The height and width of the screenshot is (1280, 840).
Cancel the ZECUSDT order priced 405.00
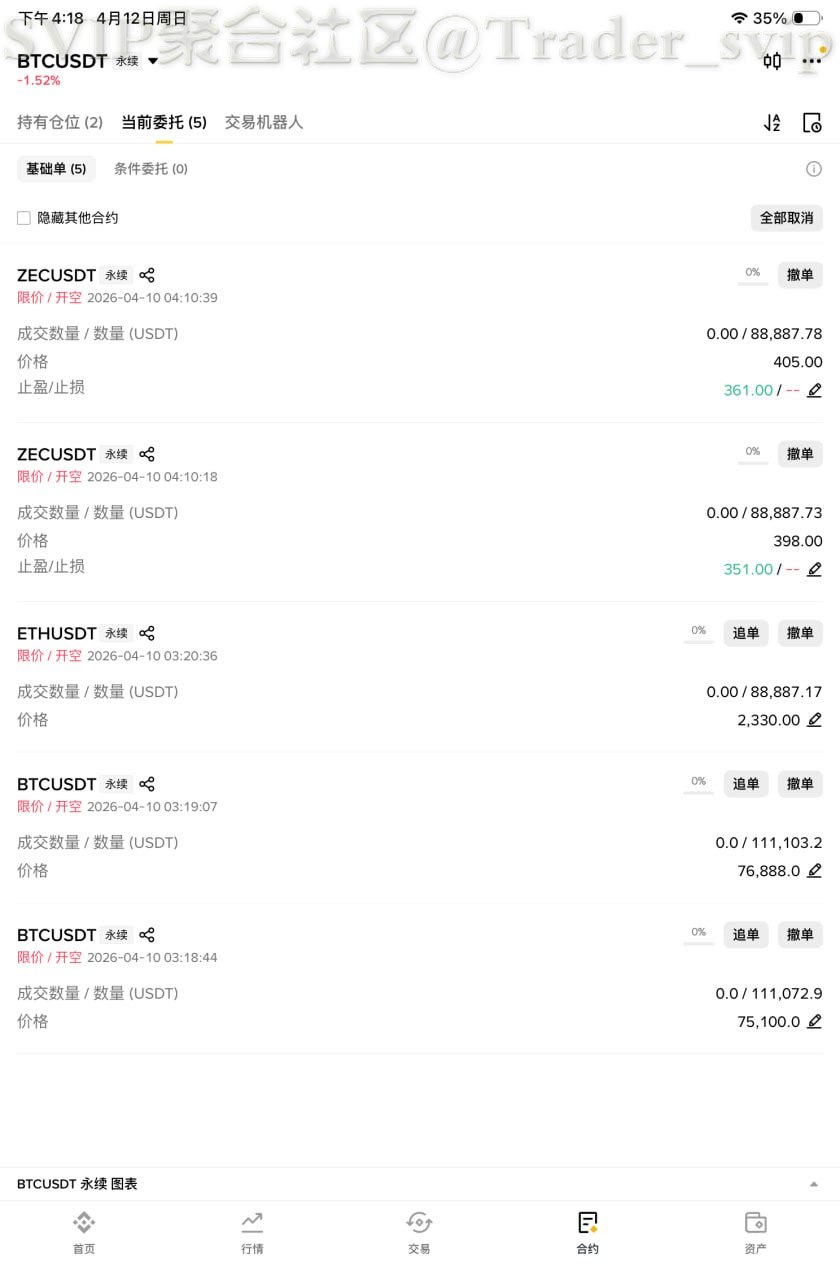pos(800,275)
